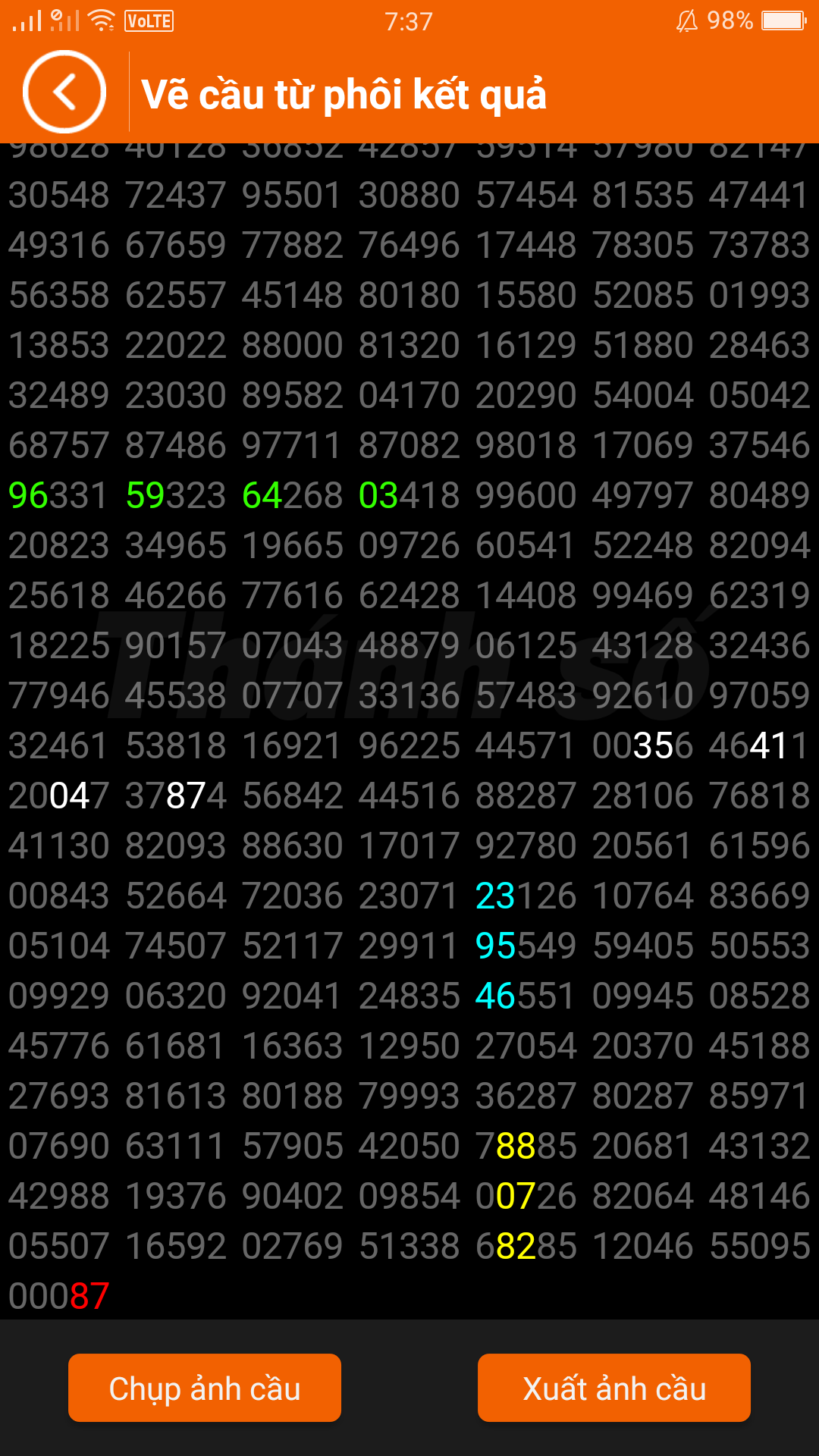Tap the Chụp ảnh cầu button
This screenshot has height=1456, width=819.
[205, 1388]
